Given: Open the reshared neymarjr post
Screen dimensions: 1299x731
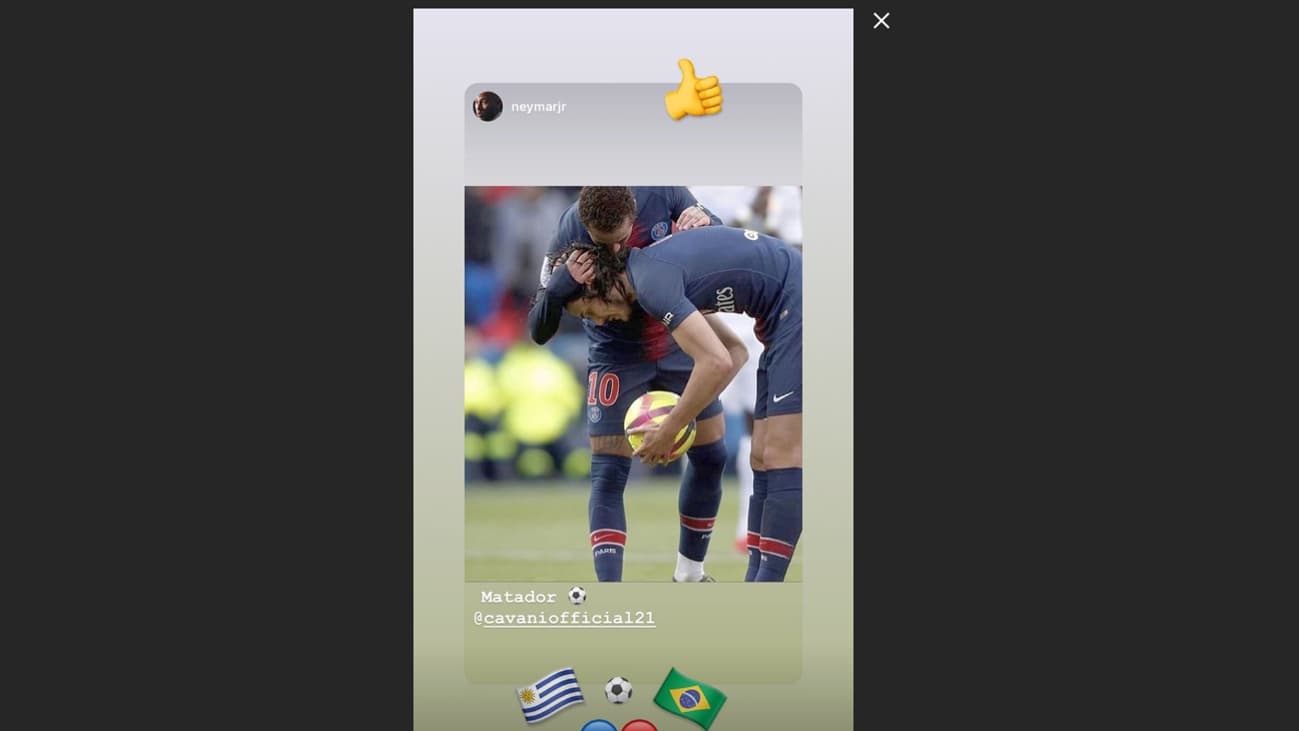Looking at the screenshot, I should click(x=632, y=383).
